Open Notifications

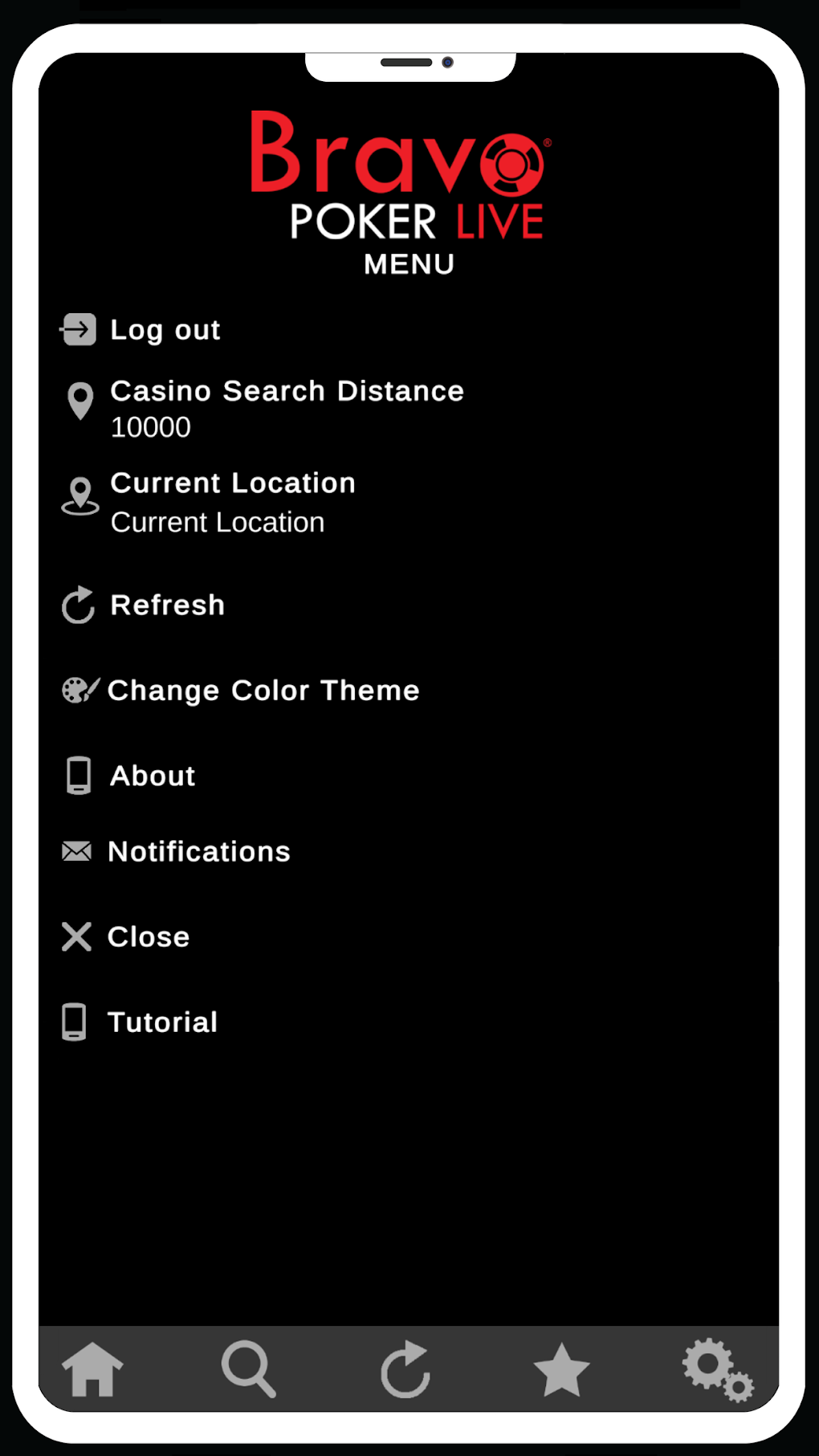point(199,851)
